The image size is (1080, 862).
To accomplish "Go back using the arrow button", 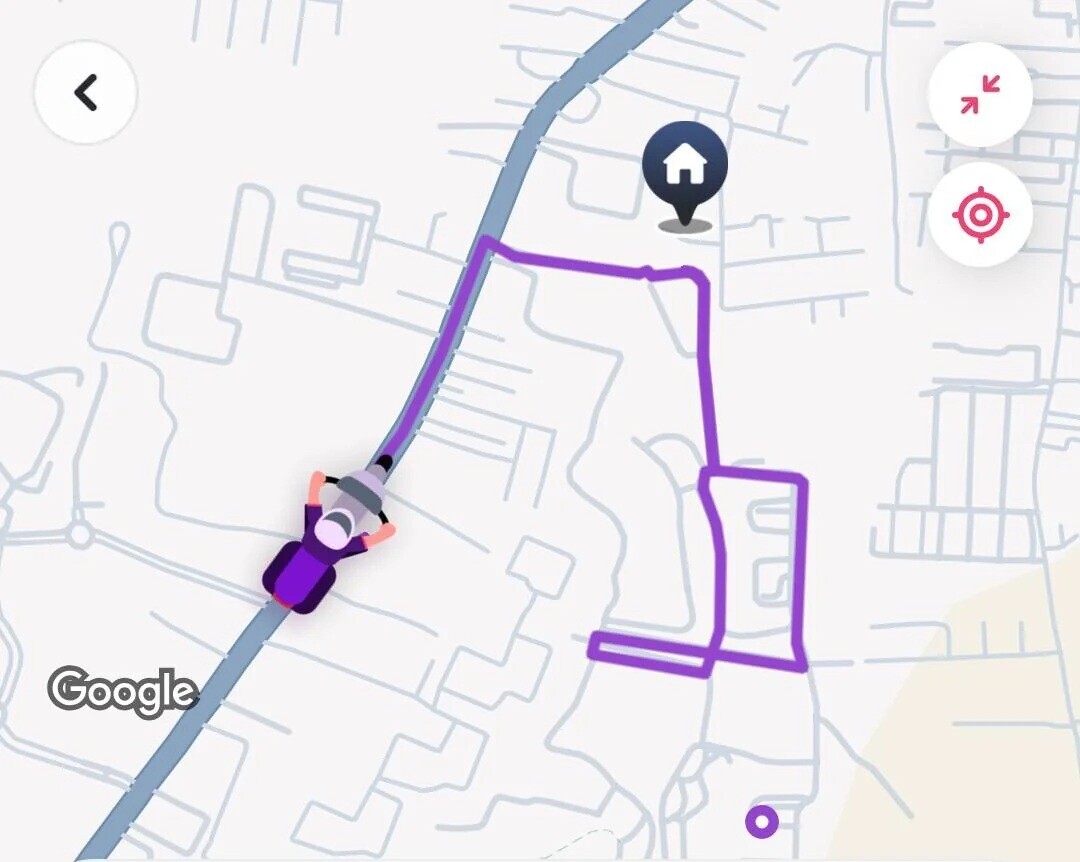I will 86,93.
